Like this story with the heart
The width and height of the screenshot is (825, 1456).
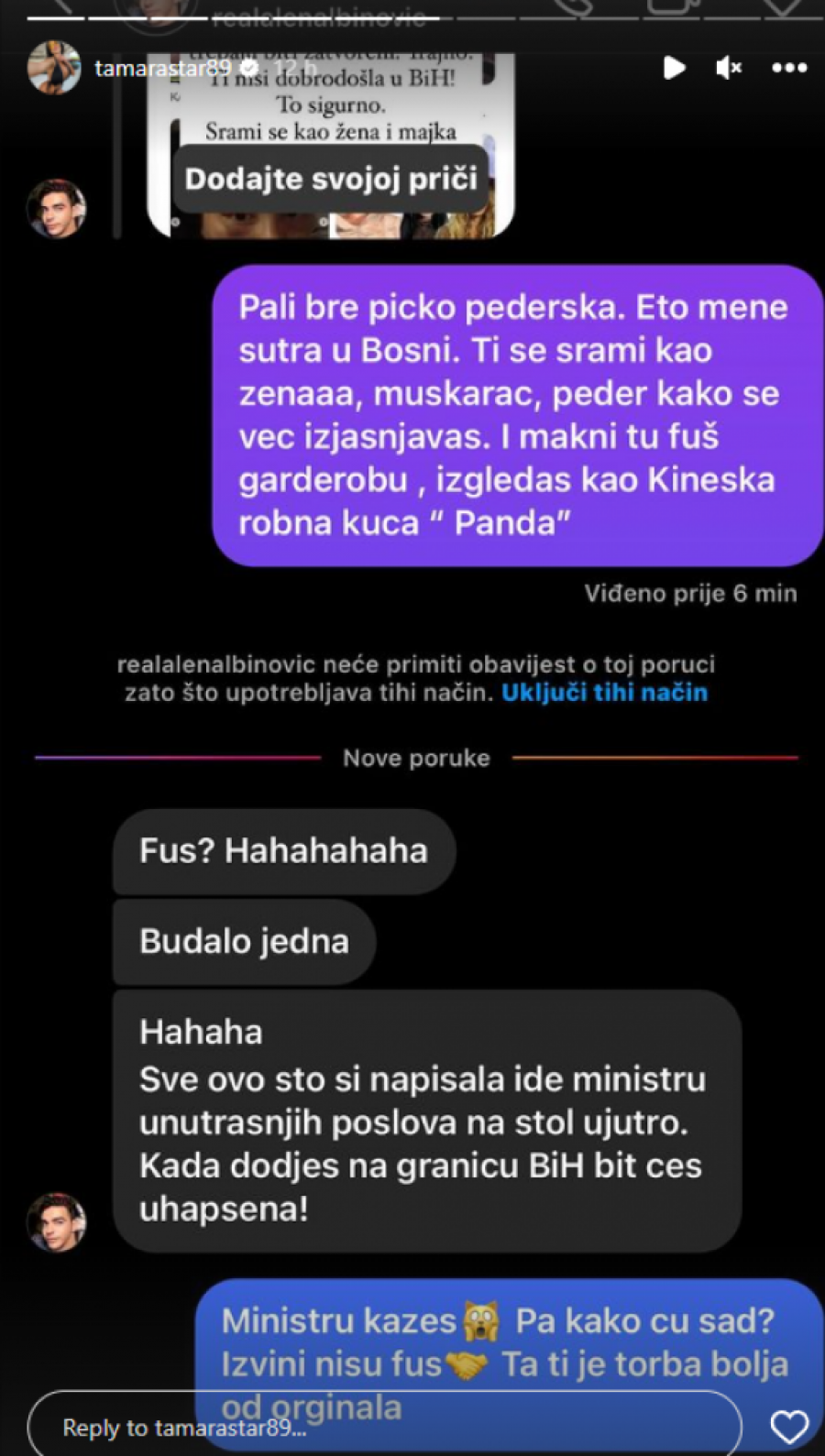click(788, 1426)
